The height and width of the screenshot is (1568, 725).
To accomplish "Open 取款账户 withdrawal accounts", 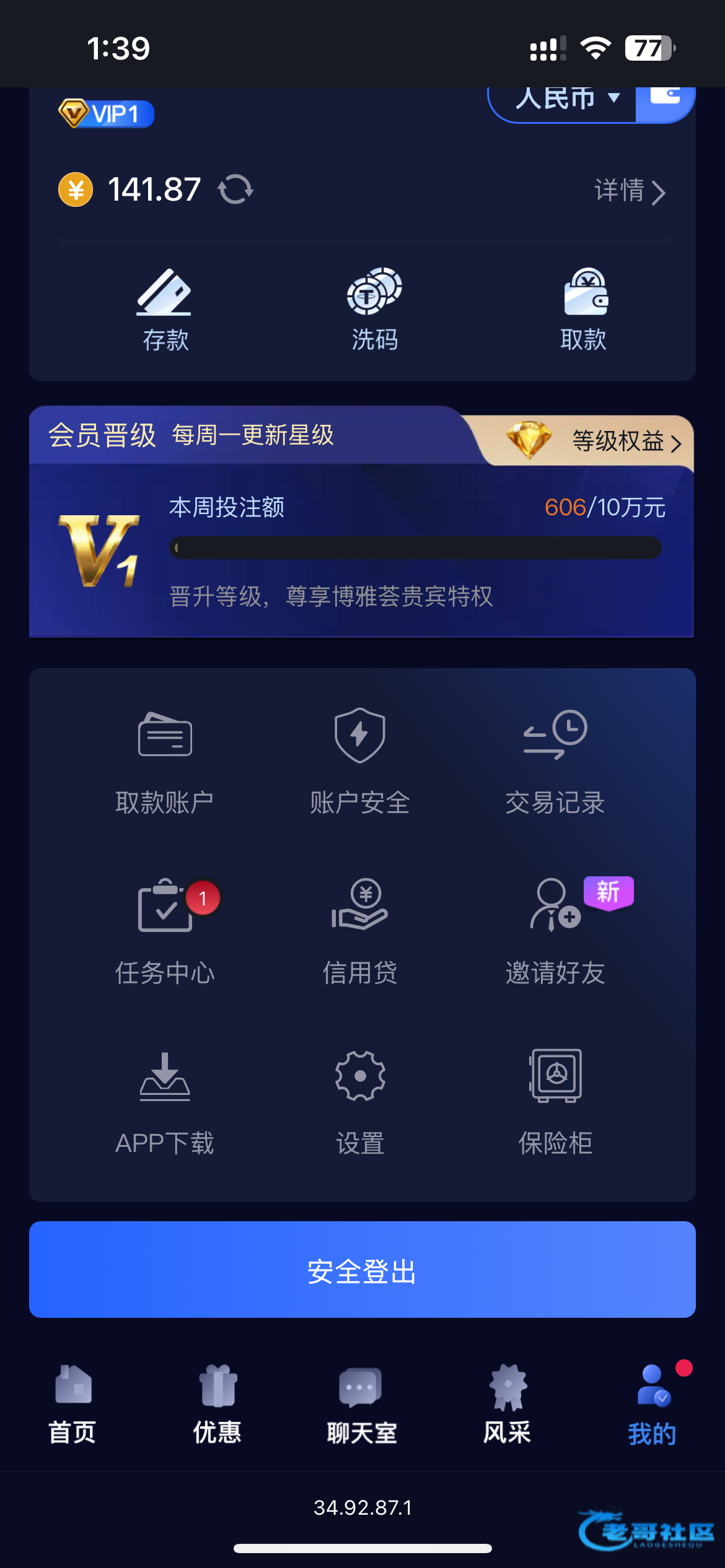I will [165, 762].
